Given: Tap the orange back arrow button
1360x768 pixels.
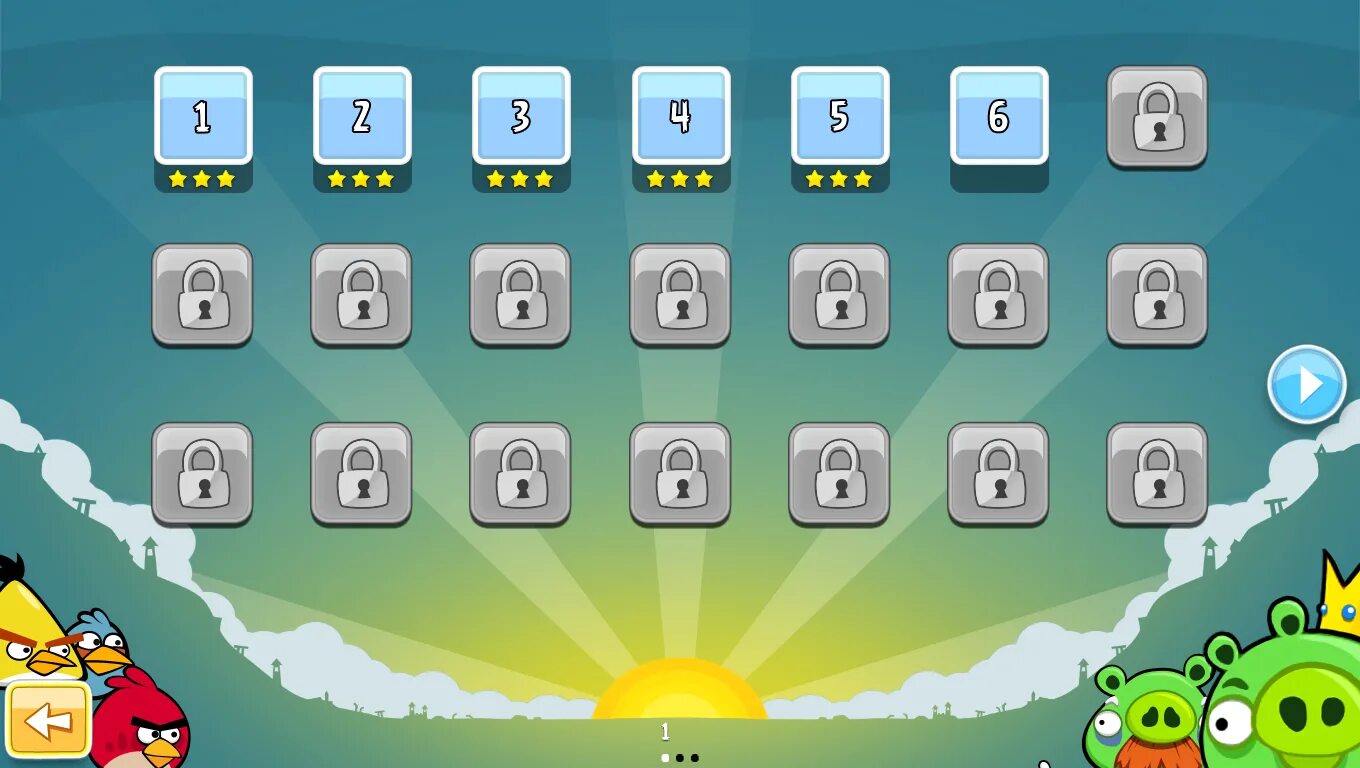Looking at the screenshot, I should coord(48,721).
